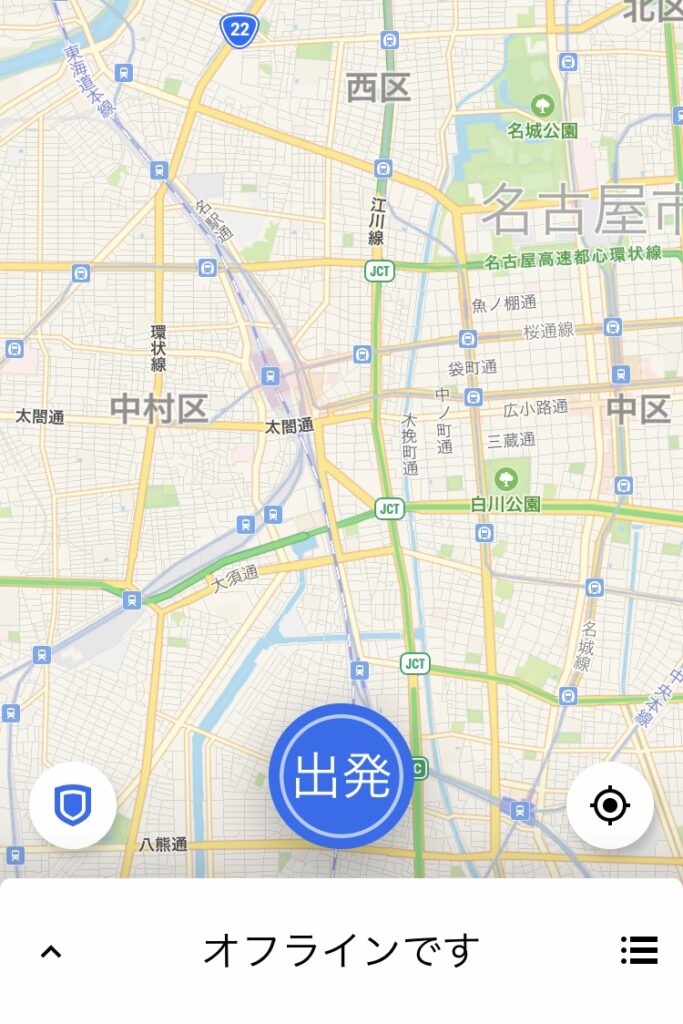
Task: Tap the blue 出発 button
Action: pos(341,776)
